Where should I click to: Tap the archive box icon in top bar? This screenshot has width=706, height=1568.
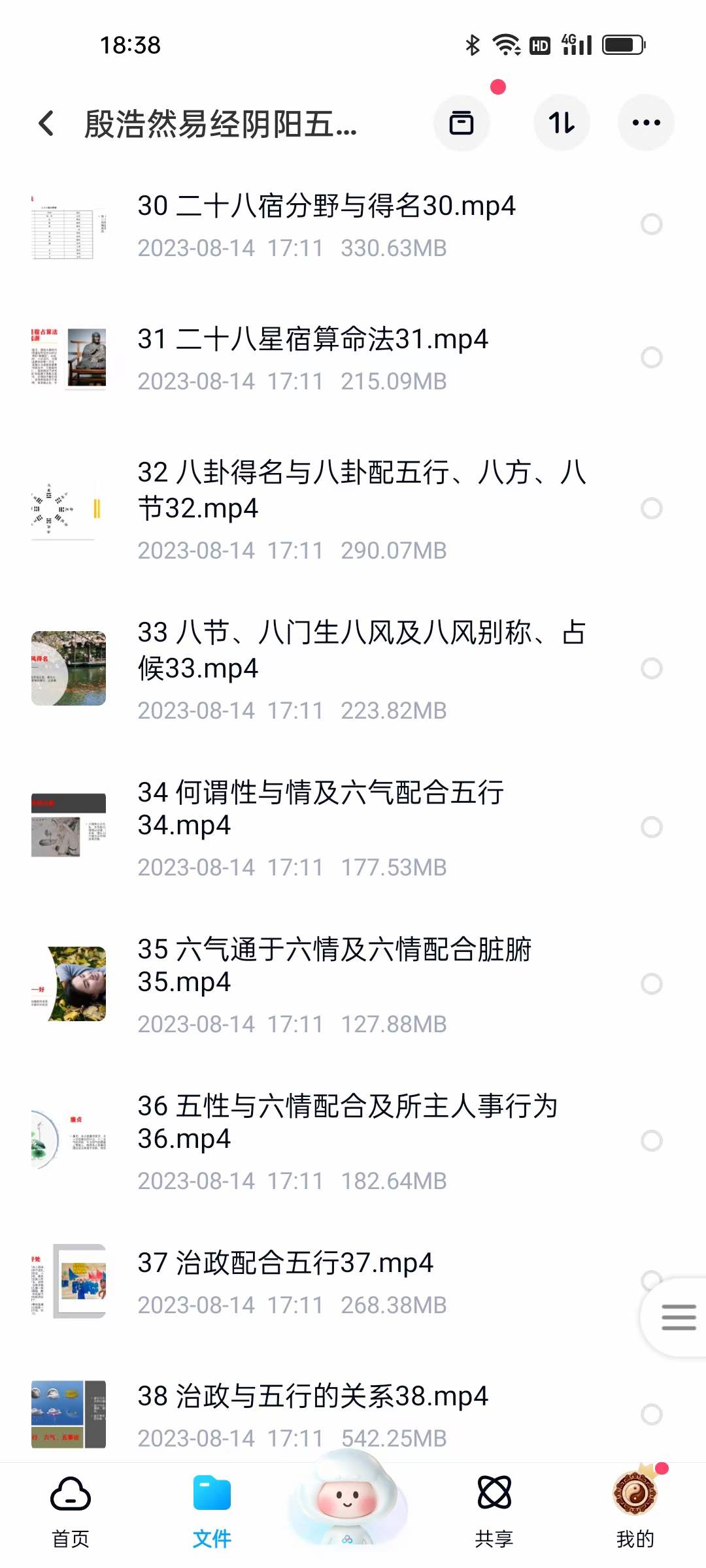462,122
